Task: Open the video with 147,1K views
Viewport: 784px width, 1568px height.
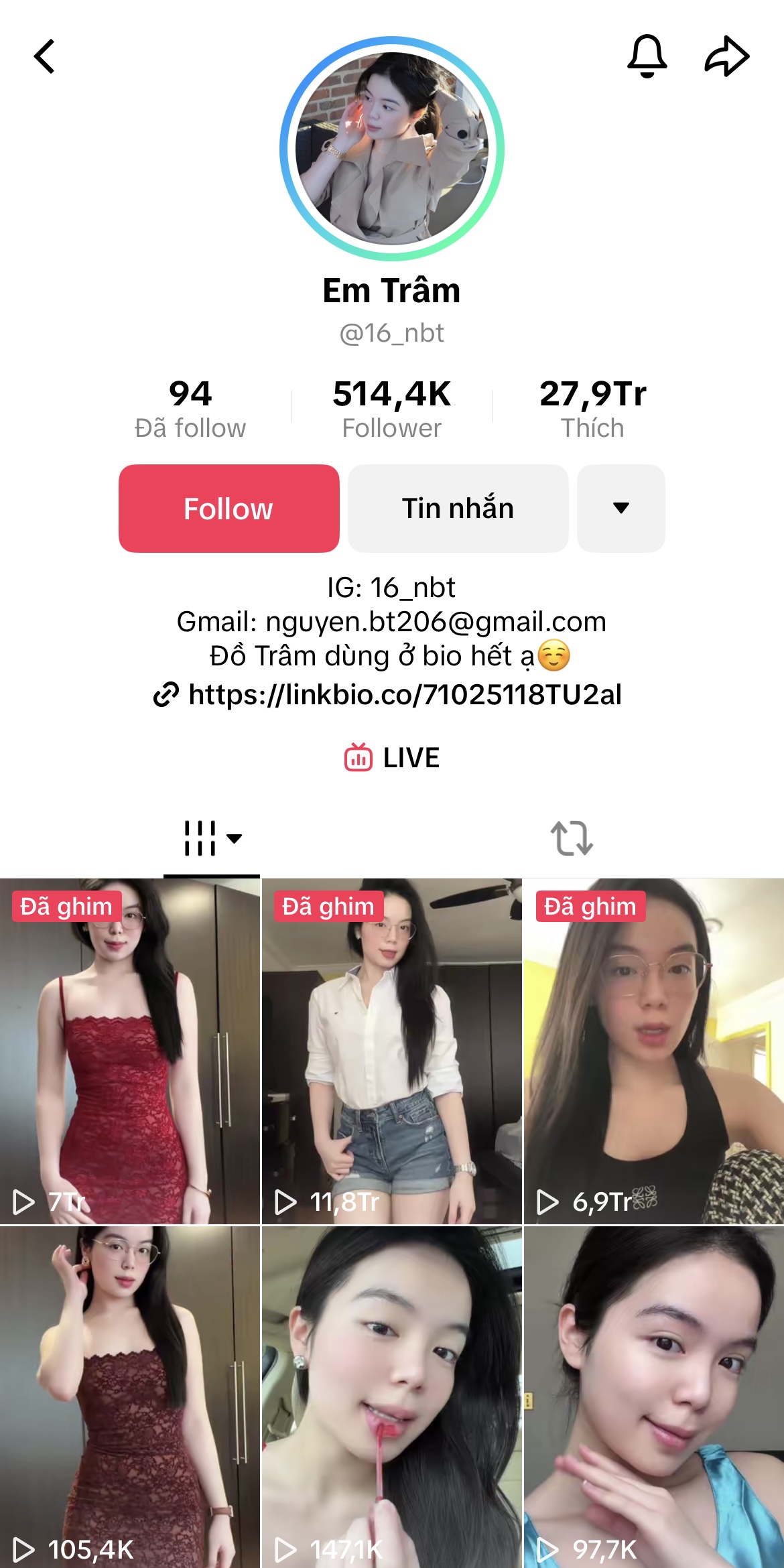Action: click(x=392, y=1397)
